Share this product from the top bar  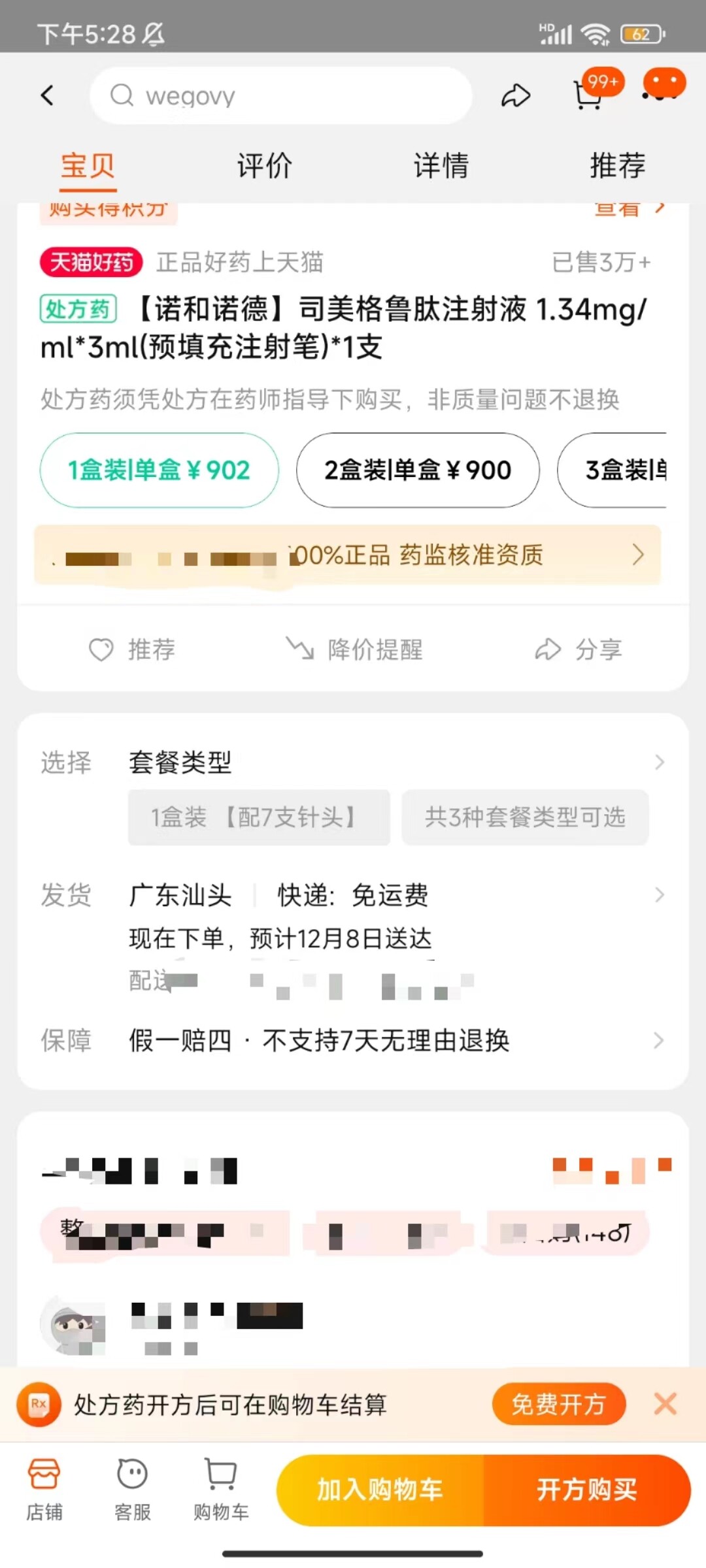point(516,96)
